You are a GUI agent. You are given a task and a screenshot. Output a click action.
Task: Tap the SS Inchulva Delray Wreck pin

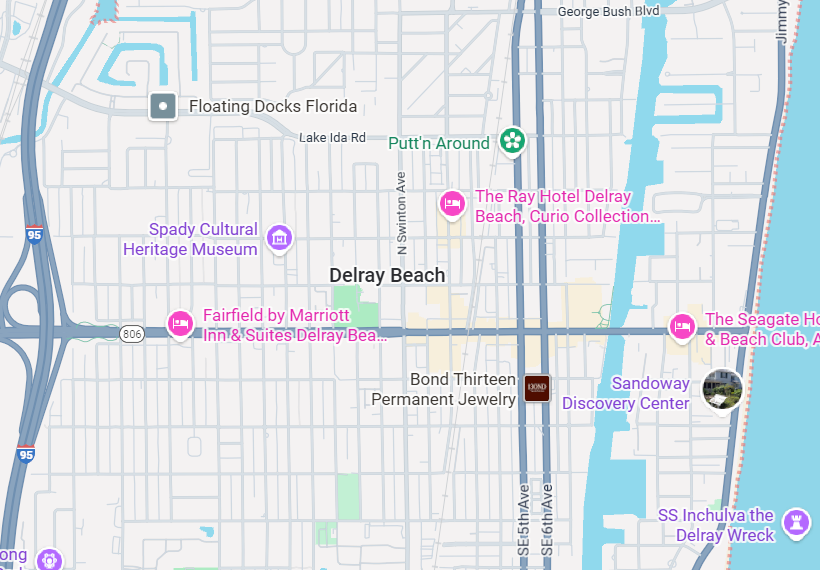796,522
